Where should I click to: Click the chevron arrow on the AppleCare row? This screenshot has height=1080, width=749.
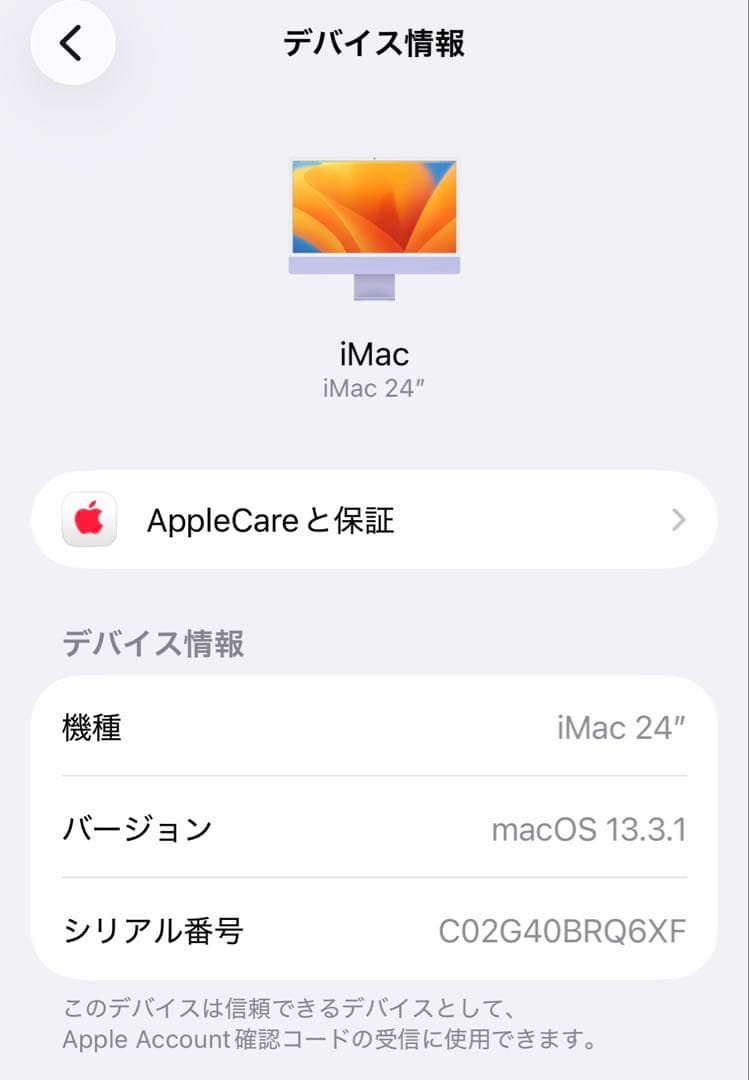click(x=678, y=518)
